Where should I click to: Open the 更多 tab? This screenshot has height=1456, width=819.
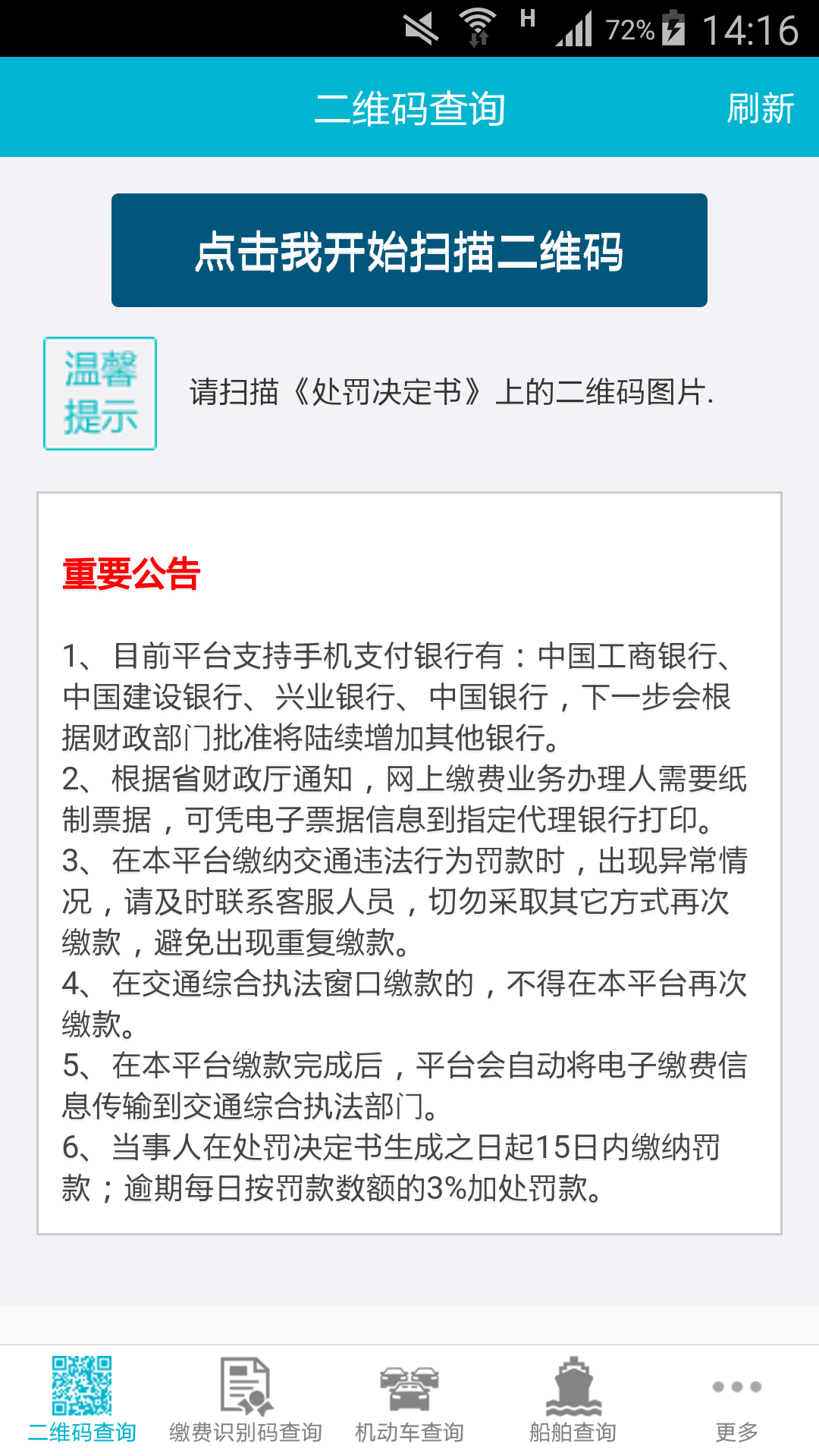pos(736,1400)
